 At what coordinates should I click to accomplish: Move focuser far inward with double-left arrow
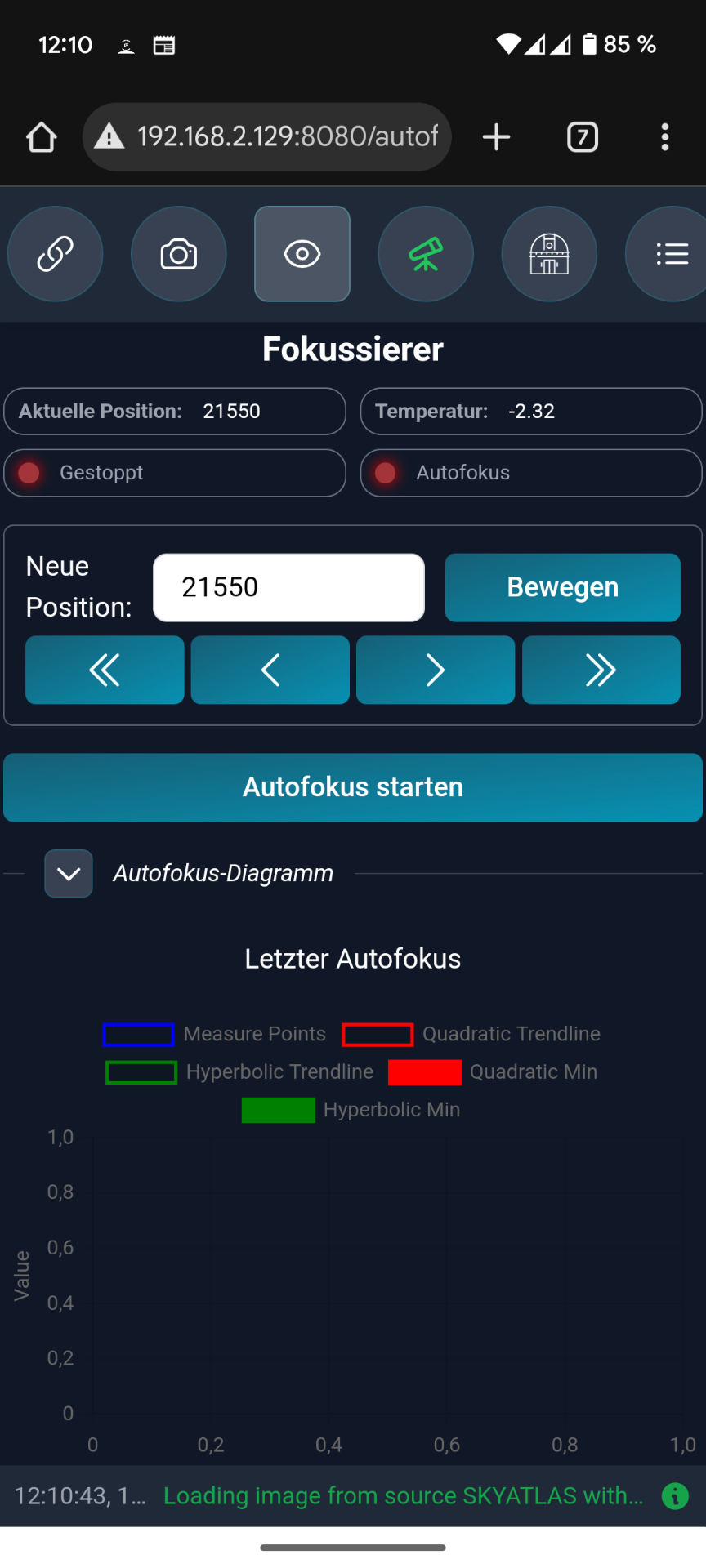pos(105,670)
